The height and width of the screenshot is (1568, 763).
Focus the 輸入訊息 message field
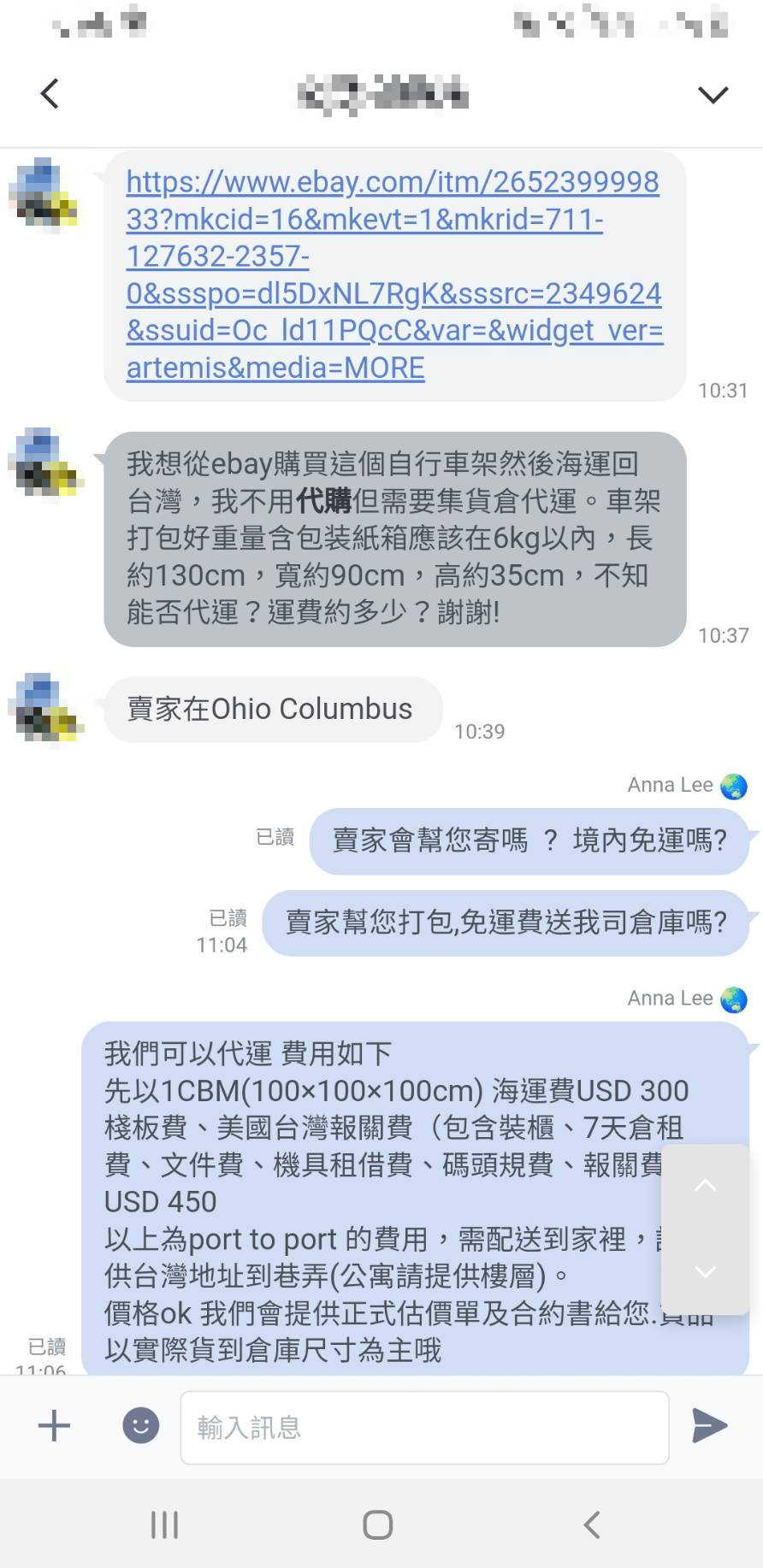pyautogui.click(x=424, y=1427)
